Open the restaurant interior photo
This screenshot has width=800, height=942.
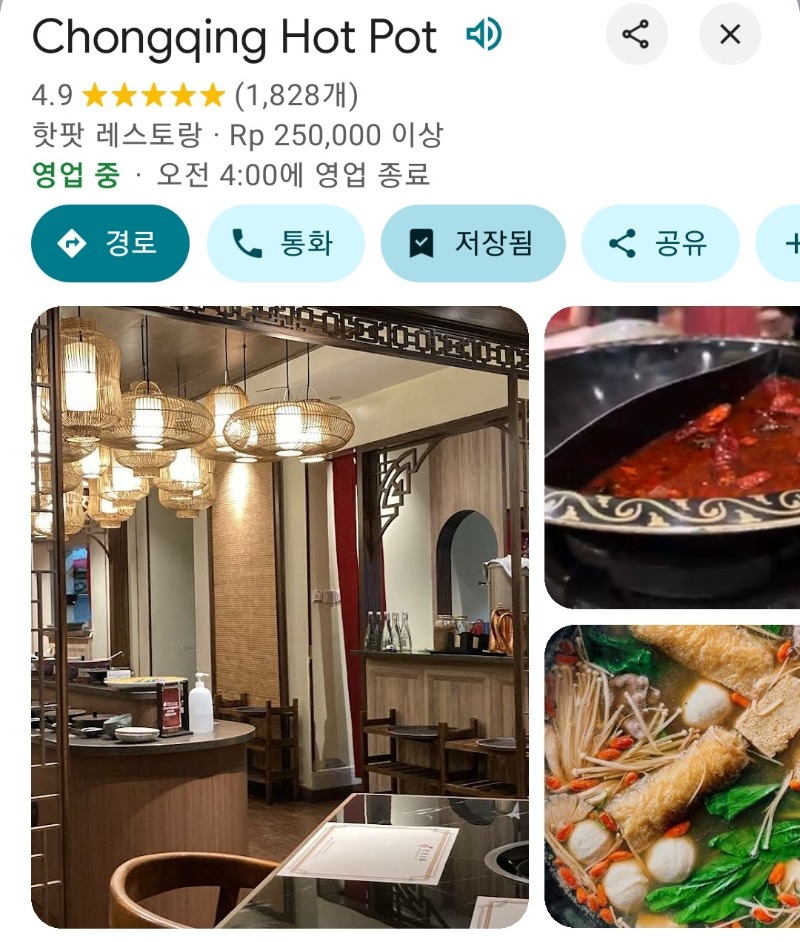(280, 617)
